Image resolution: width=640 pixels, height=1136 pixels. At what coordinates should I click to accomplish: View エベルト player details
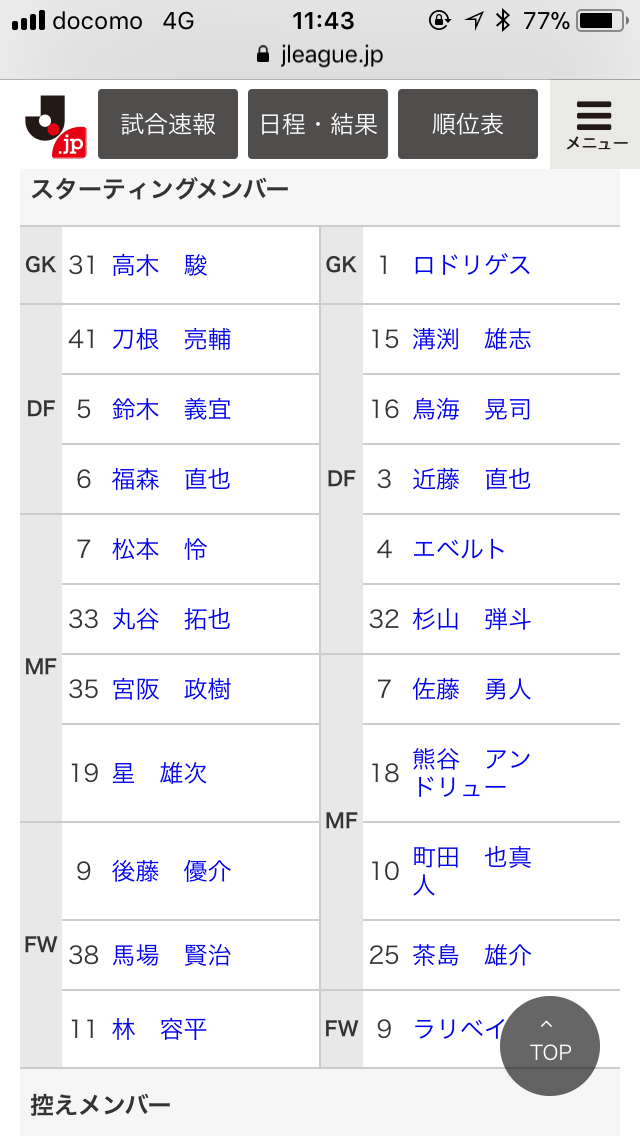[460, 550]
